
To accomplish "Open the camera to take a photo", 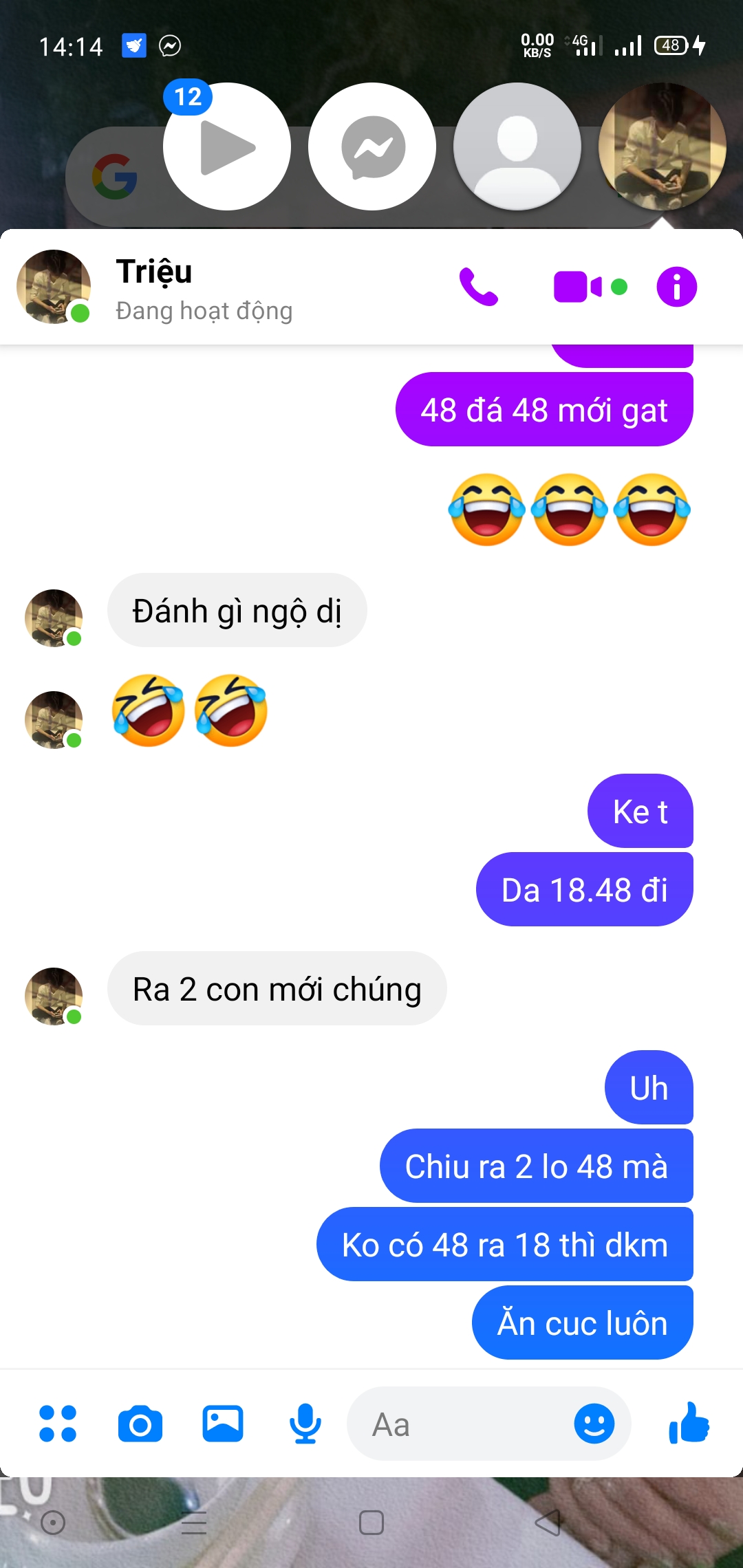I will pyautogui.click(x=140, y=1424).
